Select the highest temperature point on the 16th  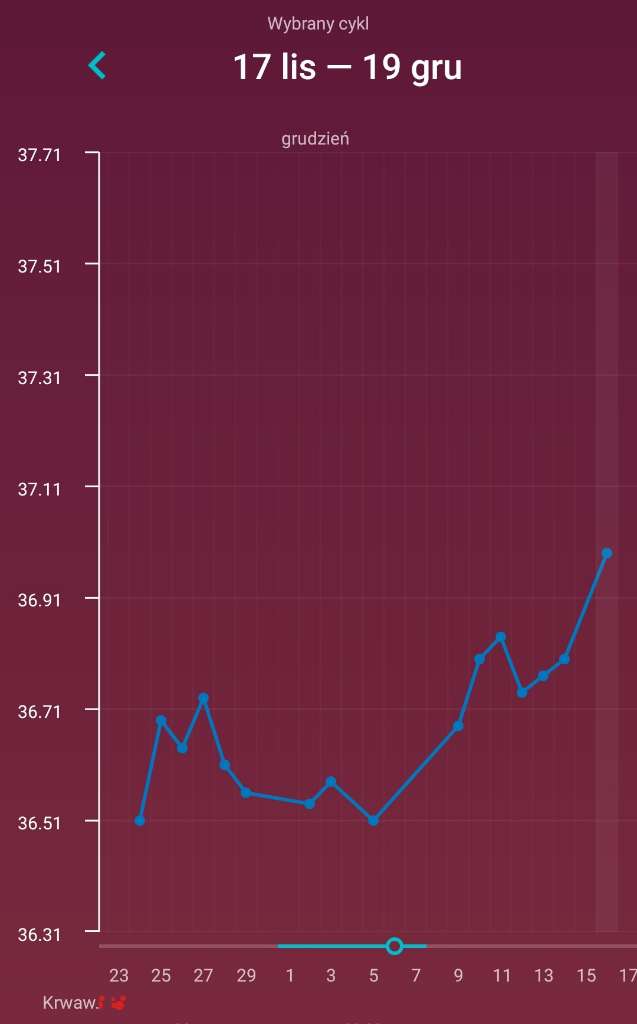tap(606, 553)
